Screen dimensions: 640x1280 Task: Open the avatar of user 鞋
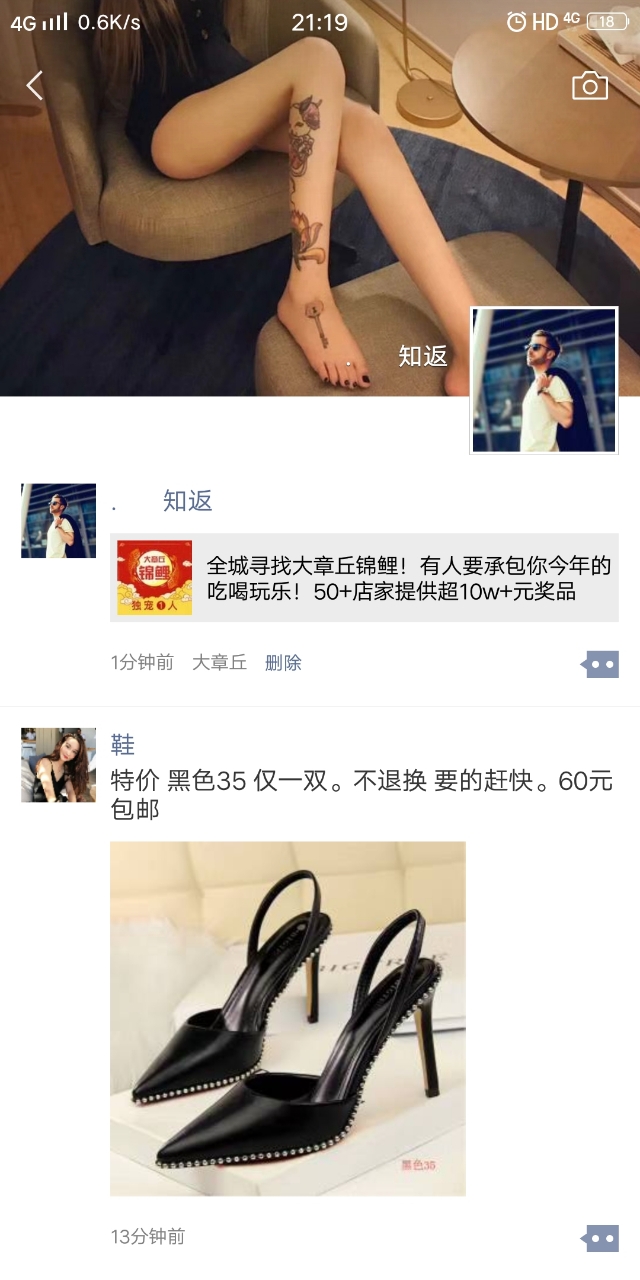click(x=58, y=765)
